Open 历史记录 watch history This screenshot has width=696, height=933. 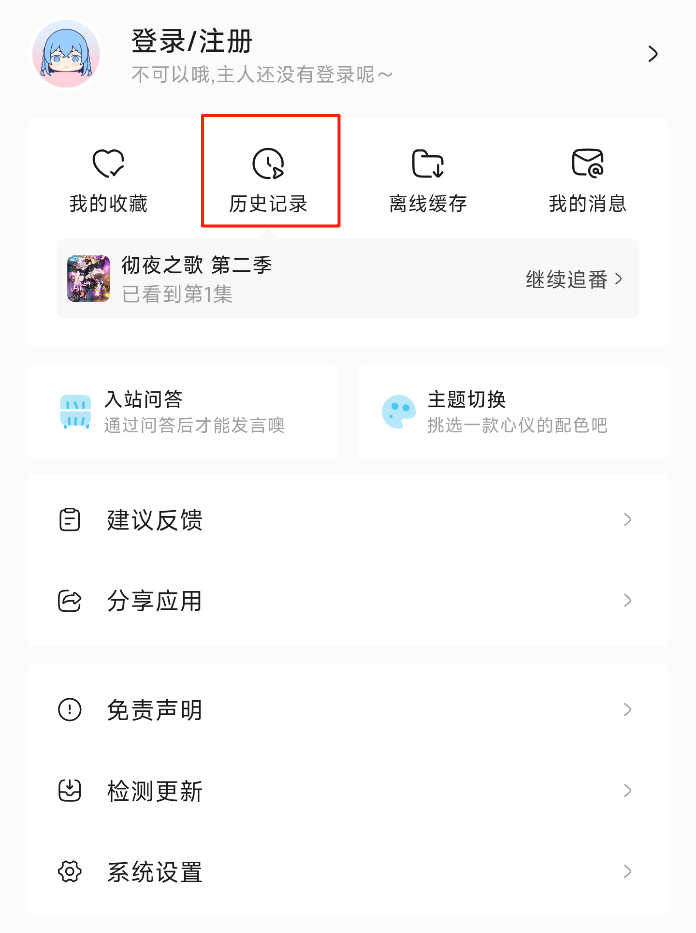coord(268,181)
